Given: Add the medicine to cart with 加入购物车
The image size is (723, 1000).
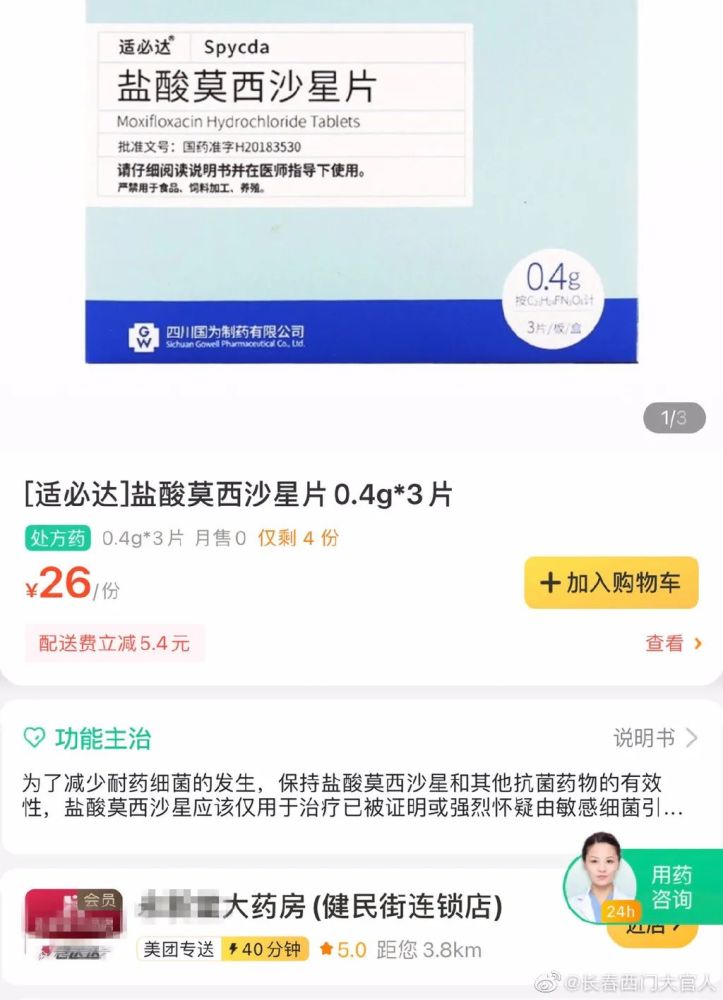Looking at the screenshot, I should pos(611,583).
